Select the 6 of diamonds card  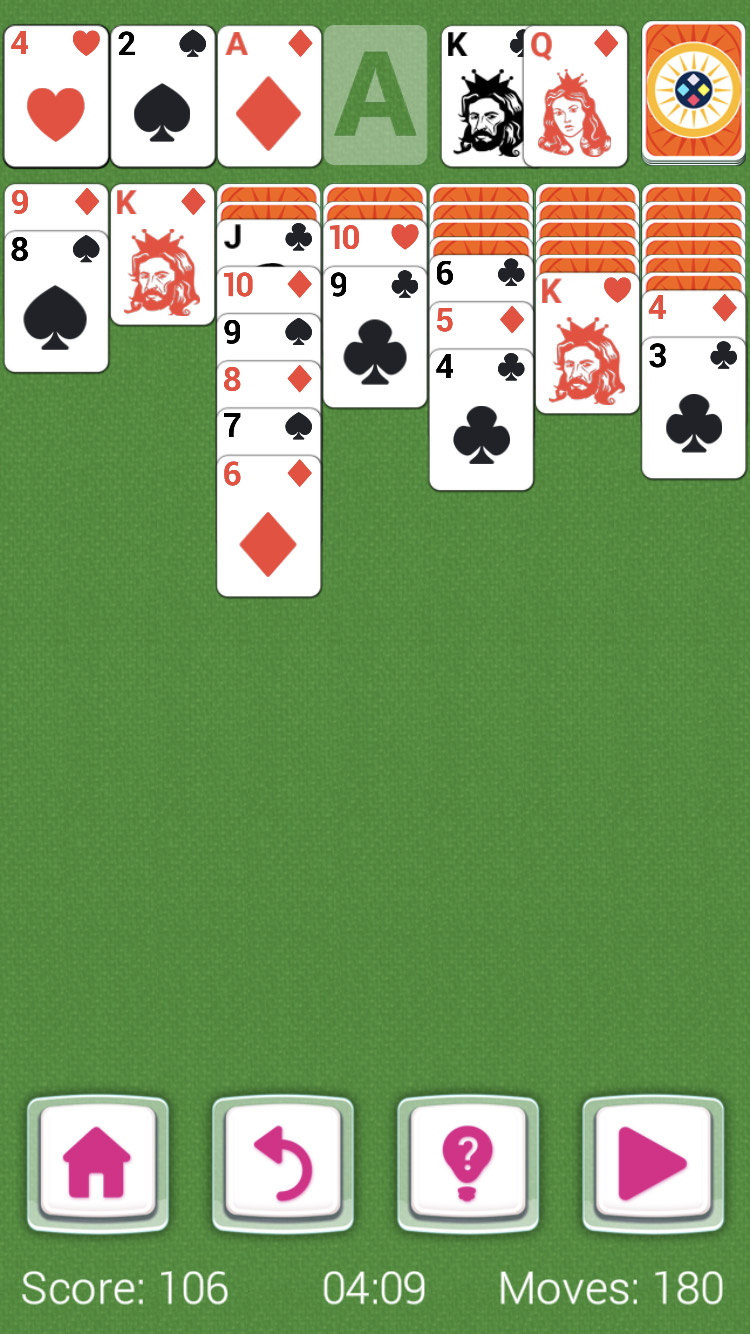[268, 528]
